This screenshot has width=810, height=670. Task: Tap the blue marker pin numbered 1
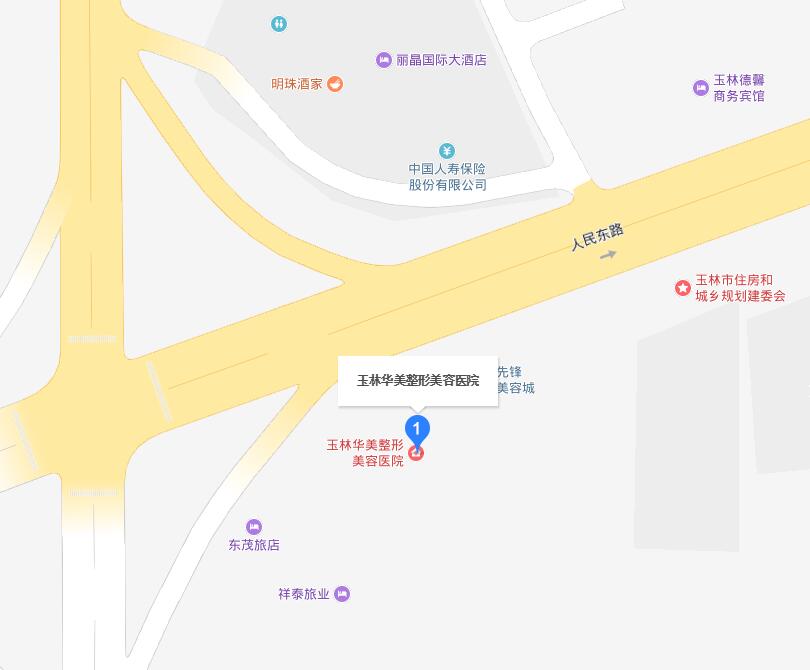click(421, 430)
